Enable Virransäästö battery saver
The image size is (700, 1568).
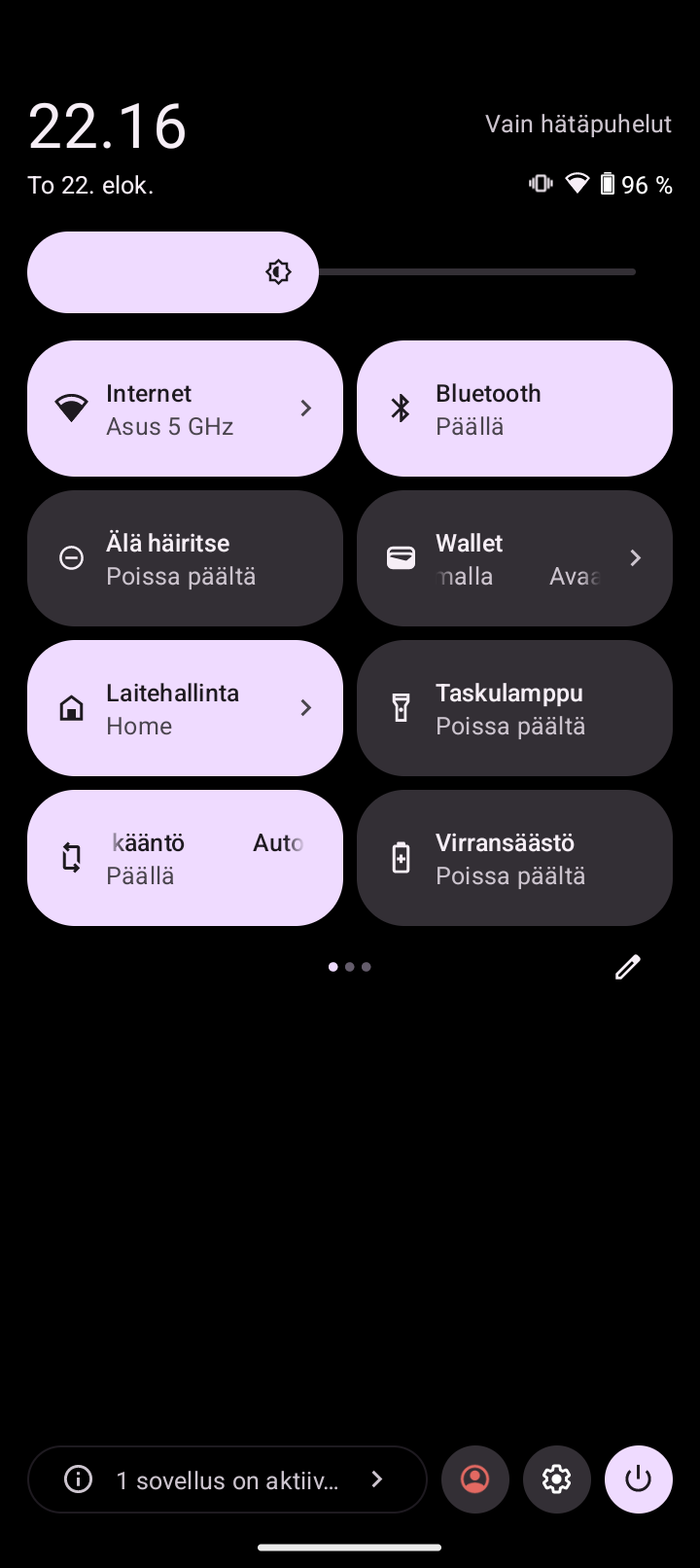[x=514, y=858]
